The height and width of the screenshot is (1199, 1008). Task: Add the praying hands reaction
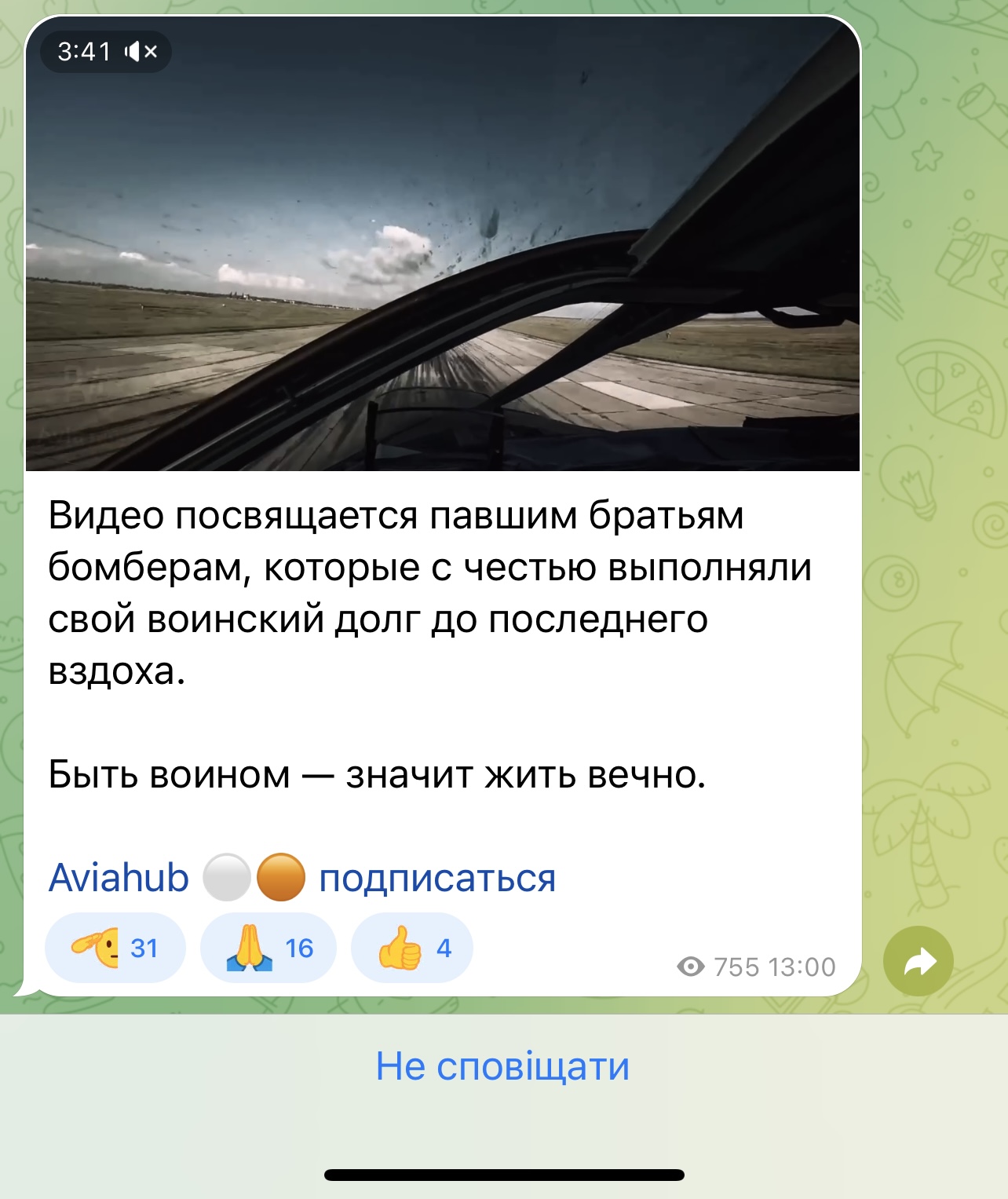tap(268, 948)
